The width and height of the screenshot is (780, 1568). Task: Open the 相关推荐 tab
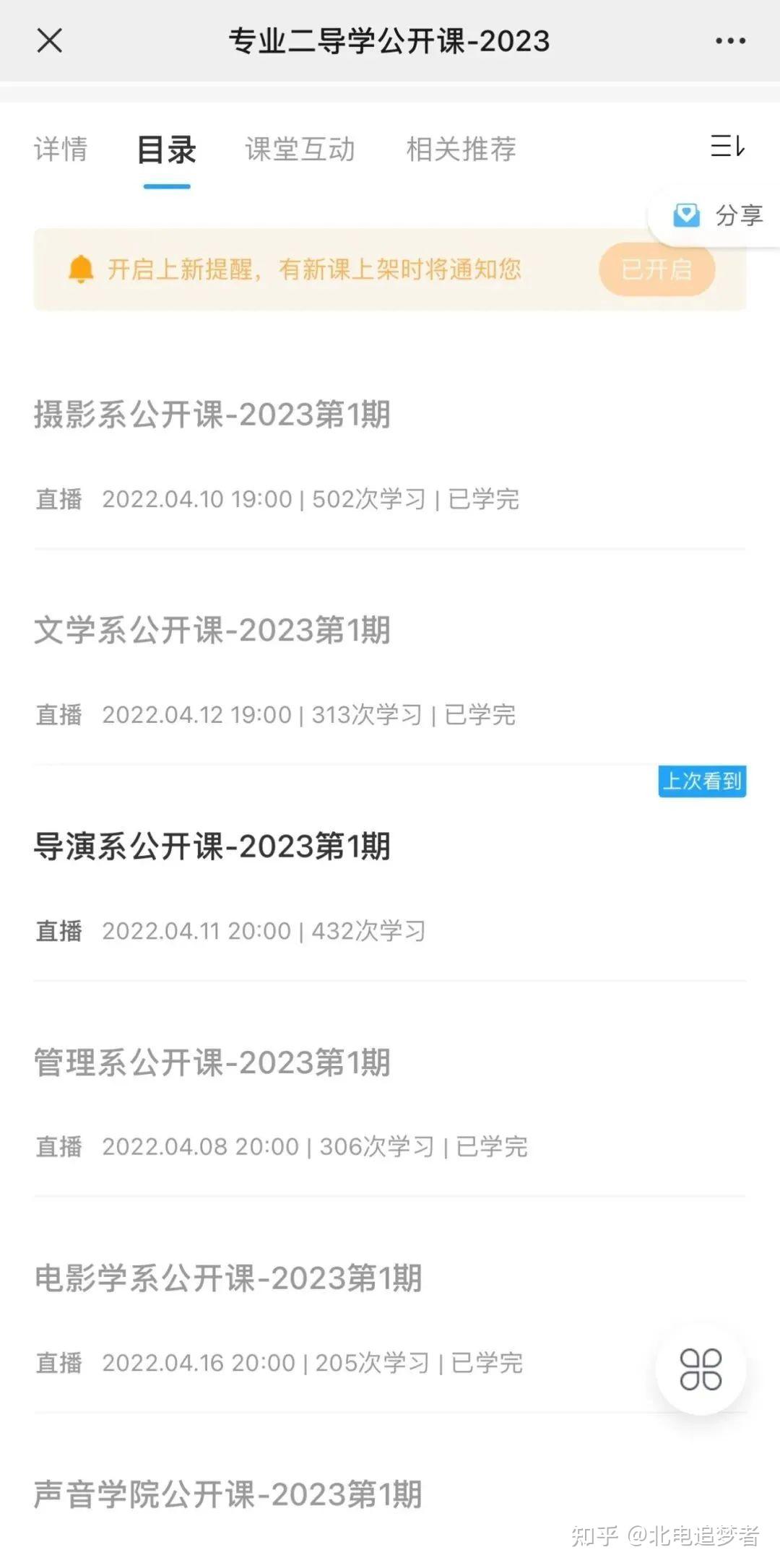point(461,150)
